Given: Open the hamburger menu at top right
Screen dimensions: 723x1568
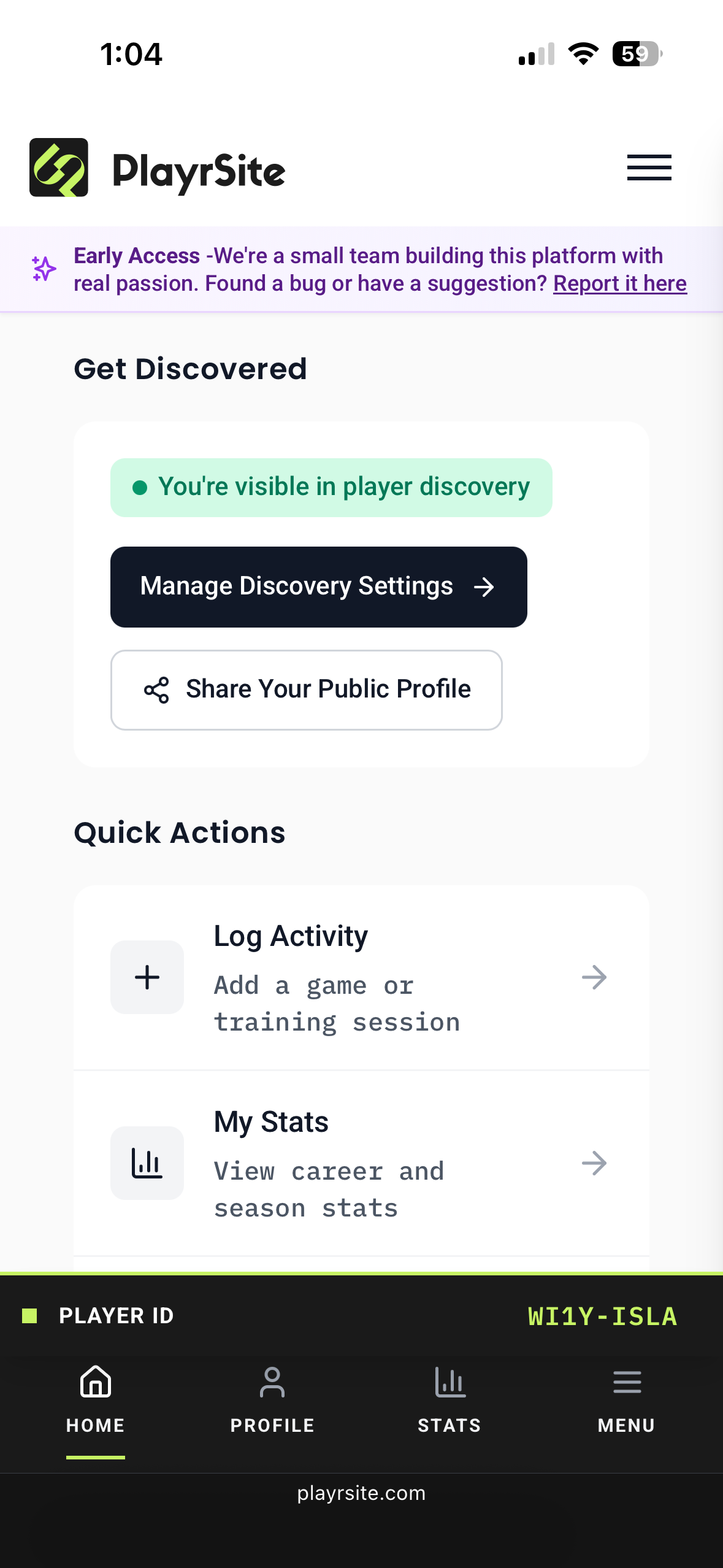Looking at the screenshot, I should (648, 168).
